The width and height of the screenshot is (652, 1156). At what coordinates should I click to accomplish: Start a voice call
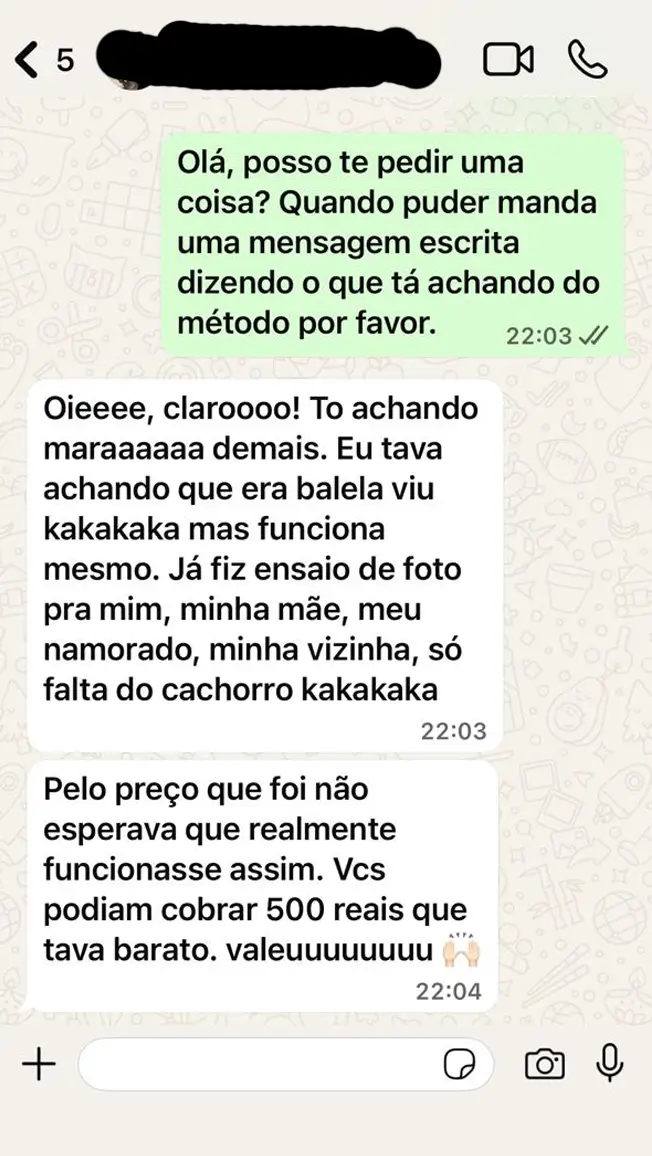pyautogui.click(x=588, y=60)
